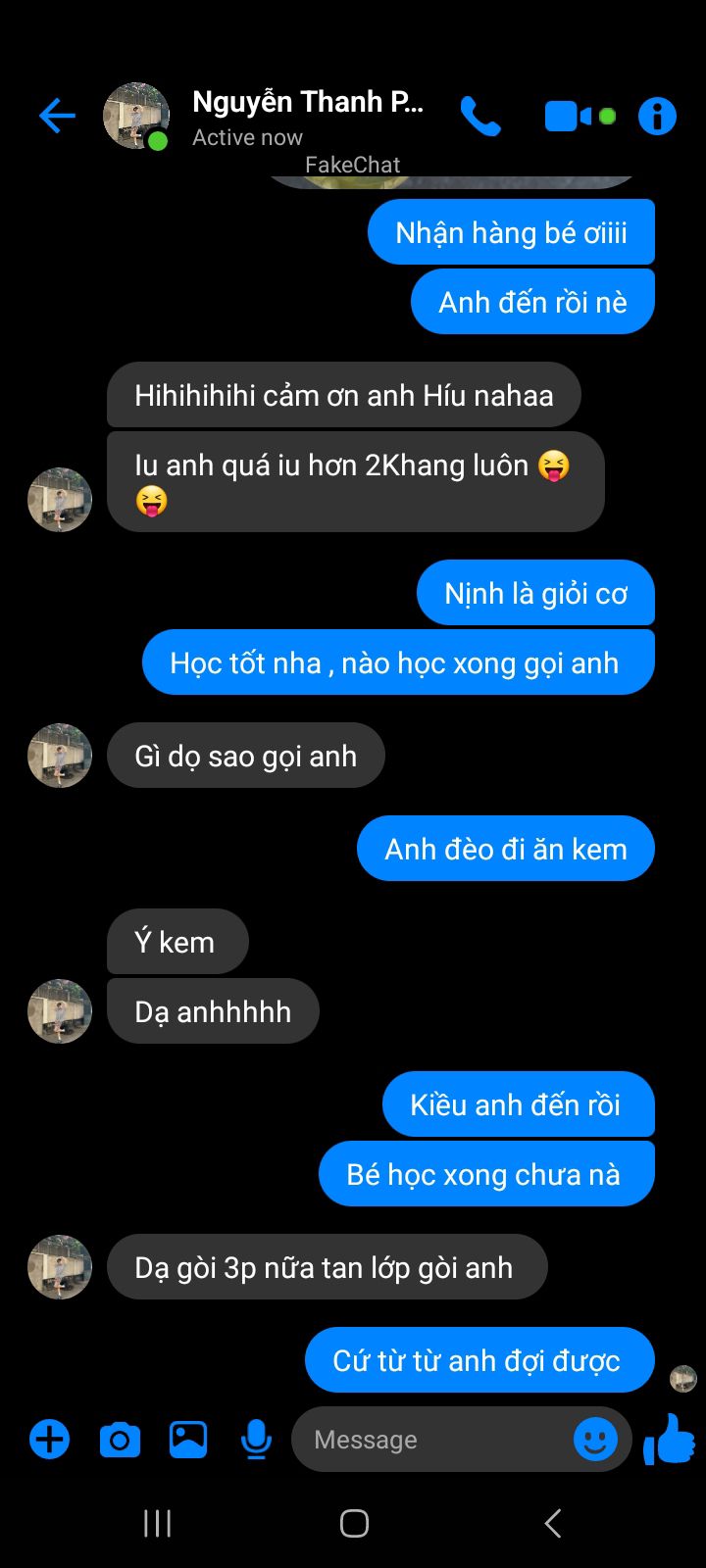The image size is (706, 1568).
Task: Open the emoji picker in message box
Action: (595, 1440)
